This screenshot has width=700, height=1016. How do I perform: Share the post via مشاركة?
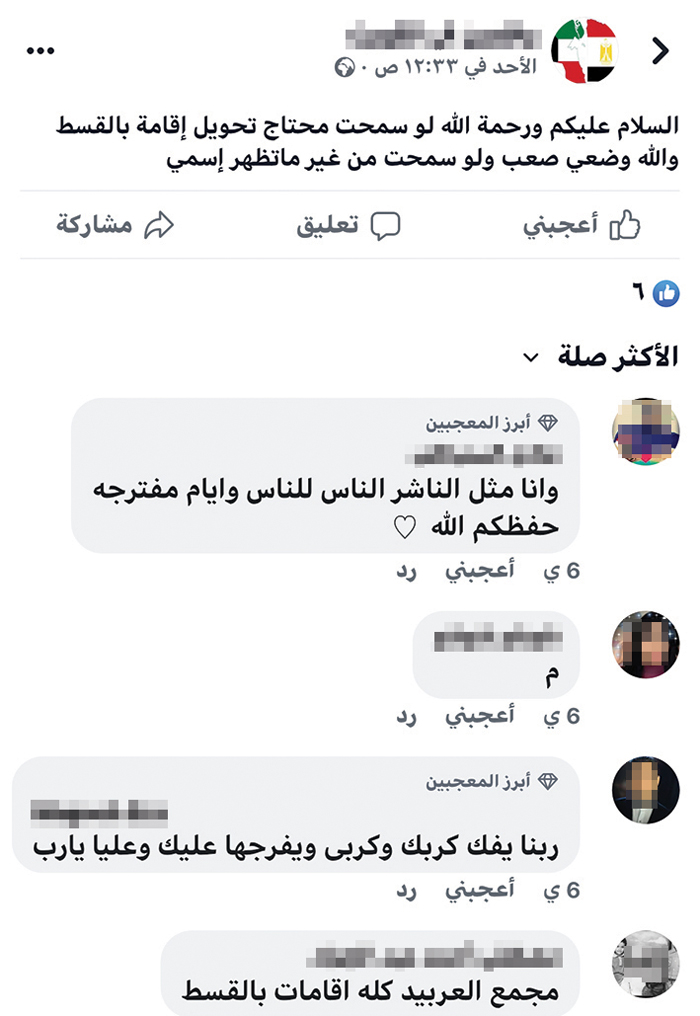pos(115,225)
